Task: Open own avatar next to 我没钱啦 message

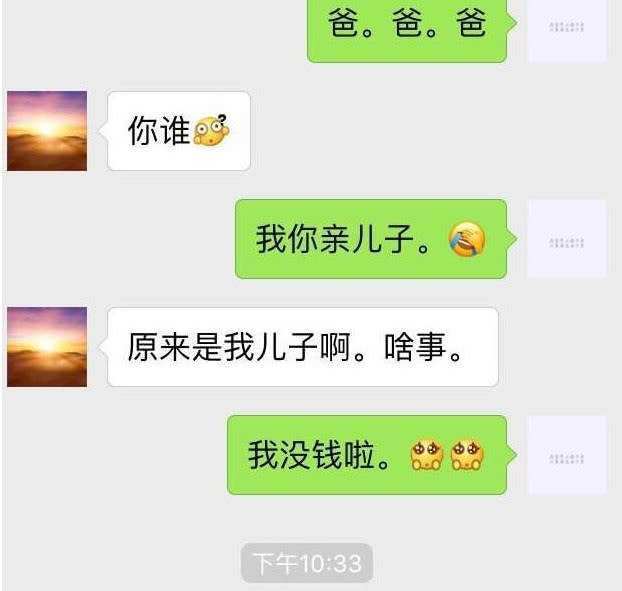Action: coord(566,455)
